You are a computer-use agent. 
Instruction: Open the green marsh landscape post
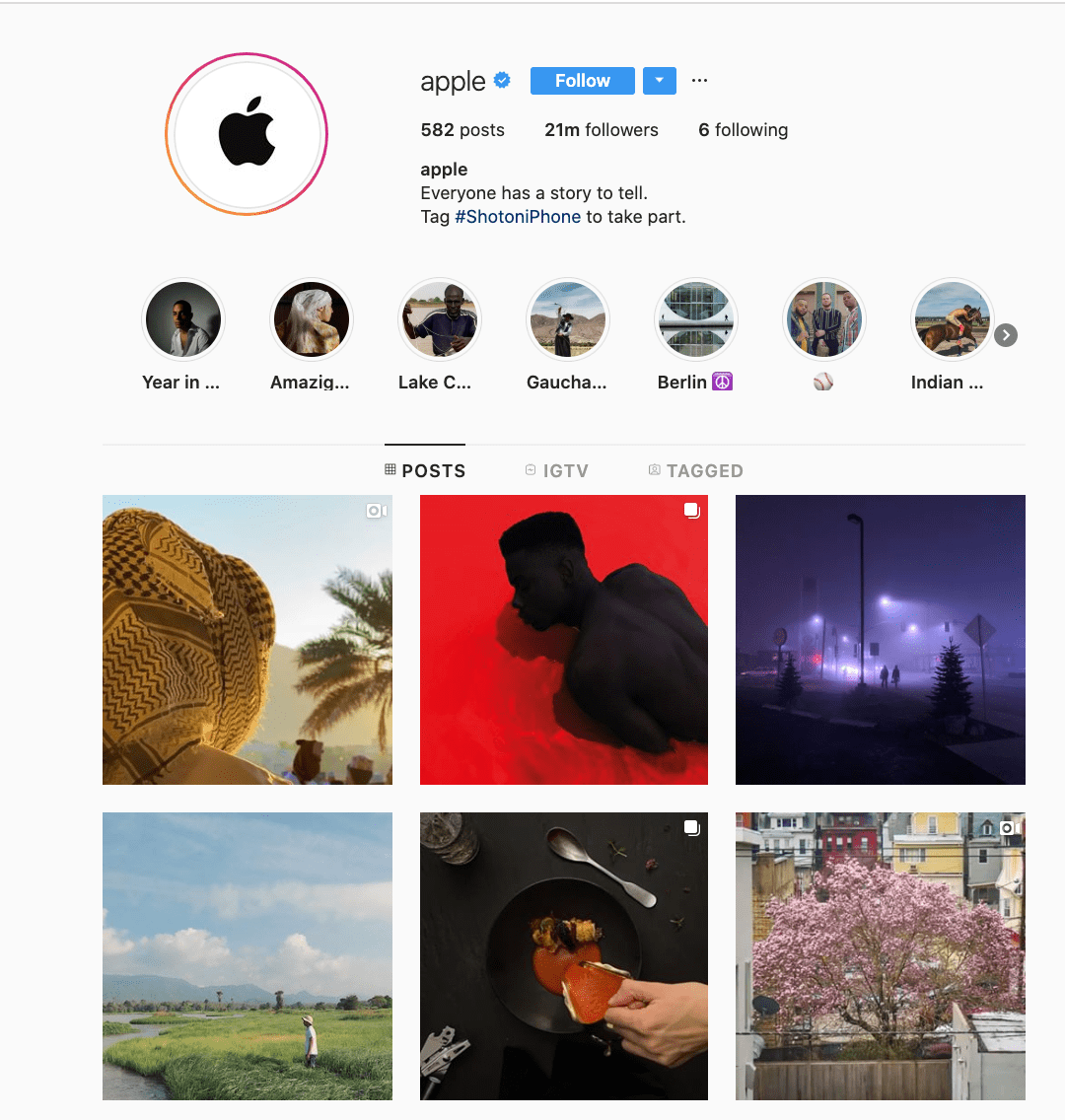point(247,956)
